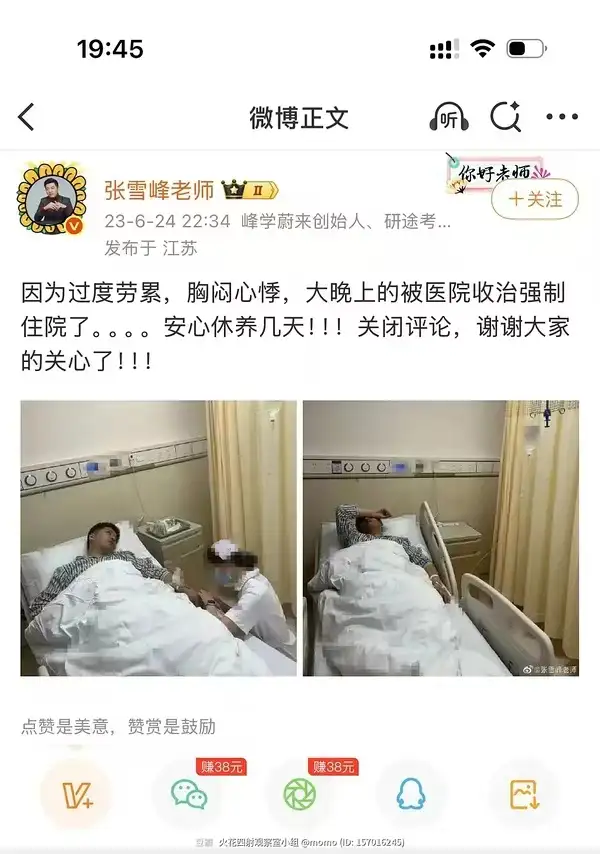600x854 pixels.
Task: Enlarge the photo of the patient lying alone
Action: (440, 538)
